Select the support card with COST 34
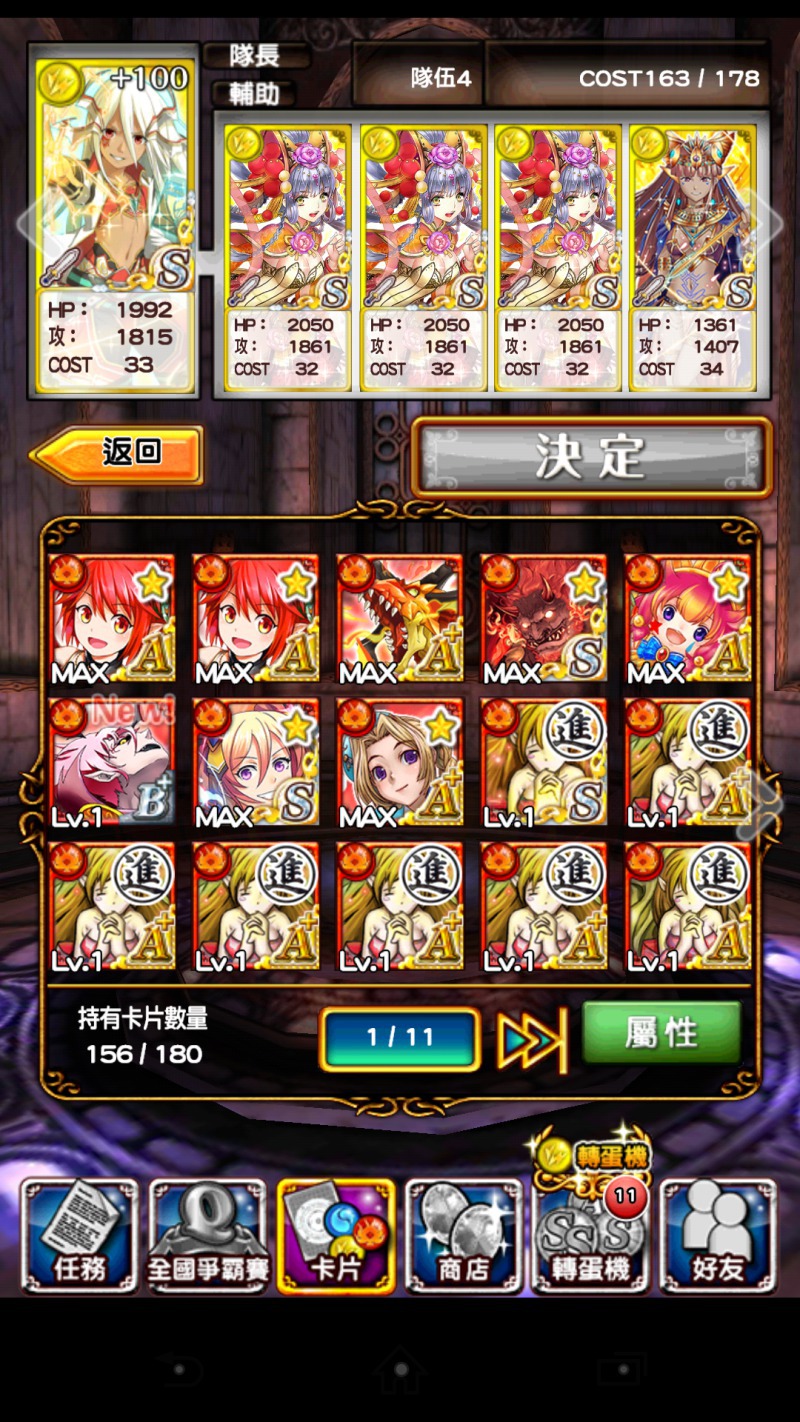 (x=693, y=256)
